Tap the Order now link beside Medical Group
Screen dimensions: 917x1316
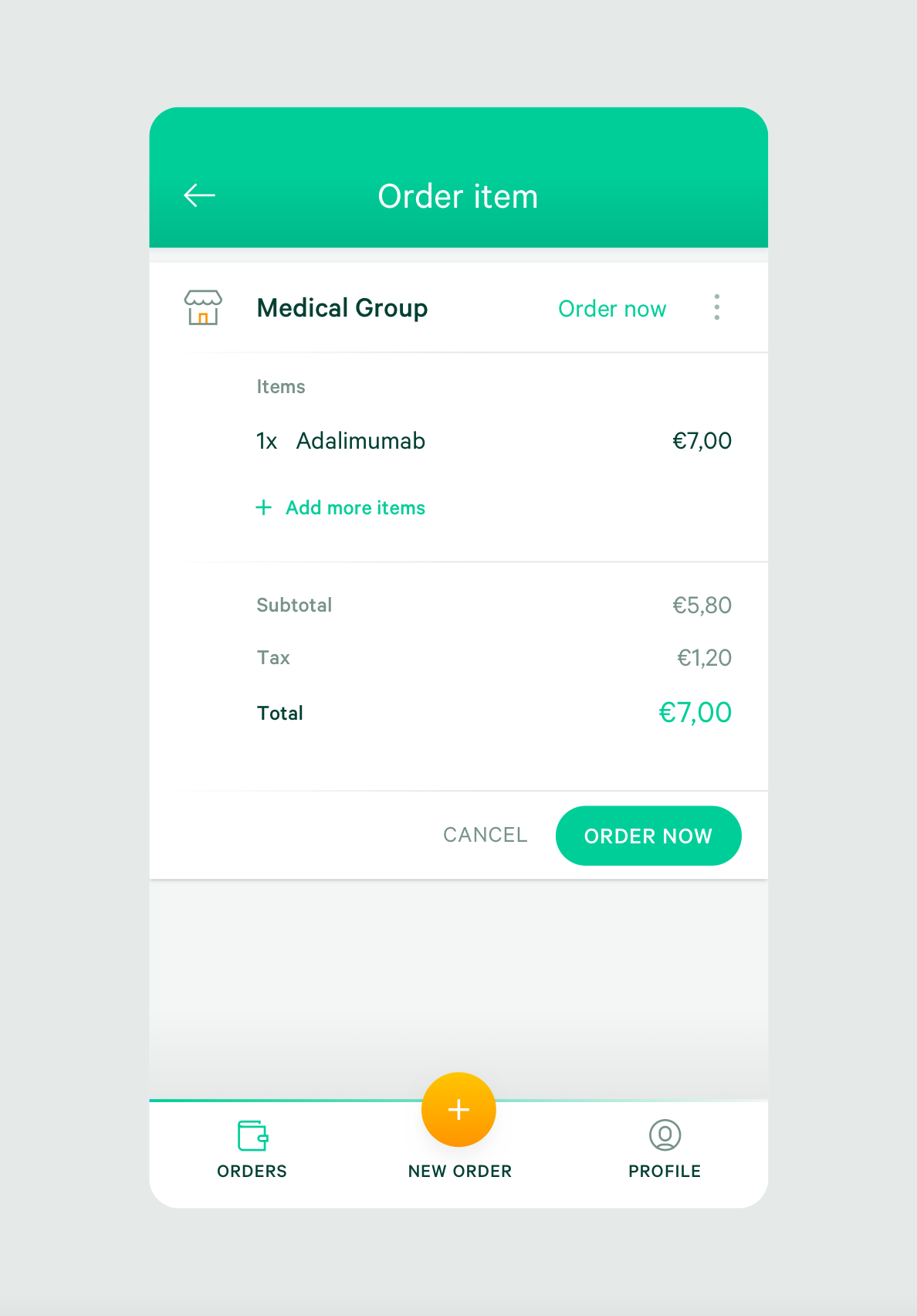(611, 309)
